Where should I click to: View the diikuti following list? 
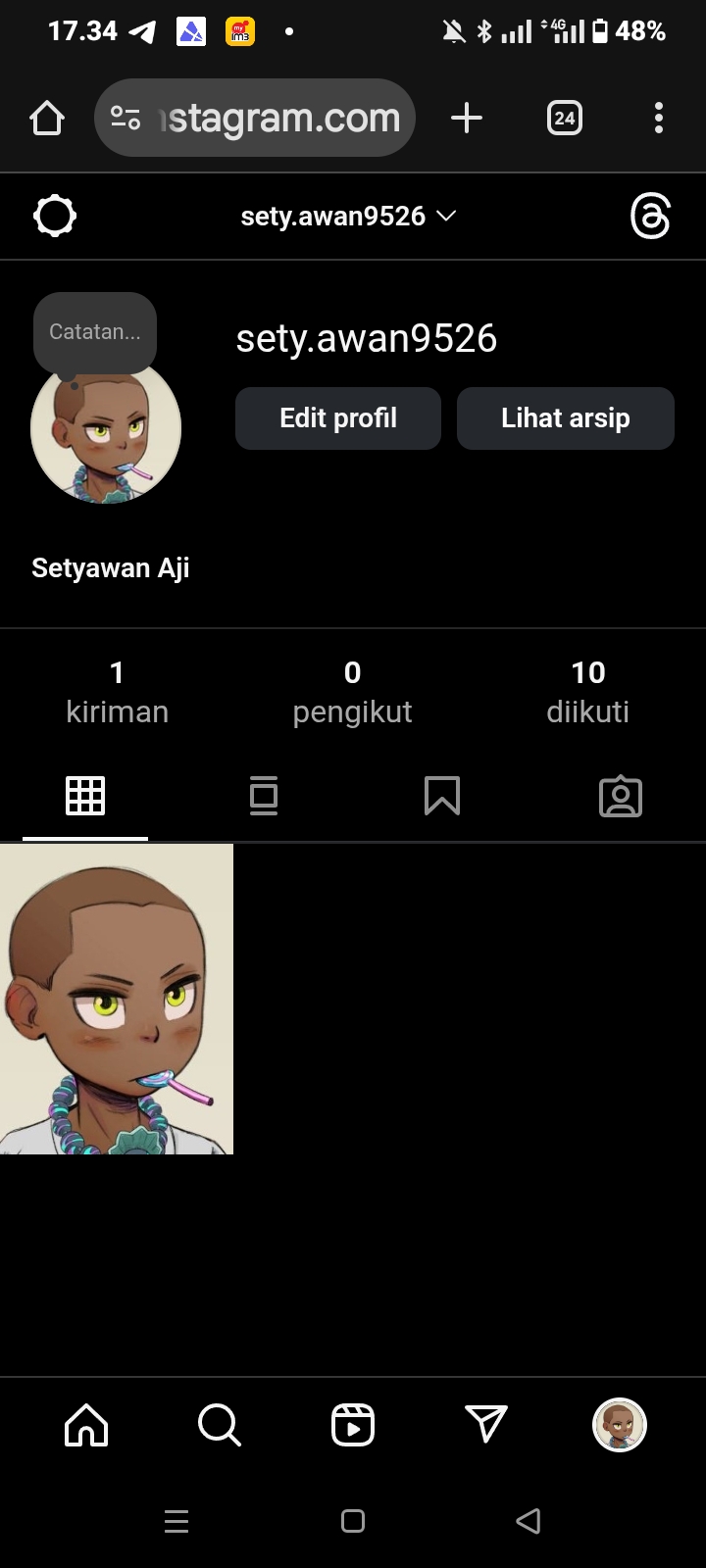coord(587,692)
